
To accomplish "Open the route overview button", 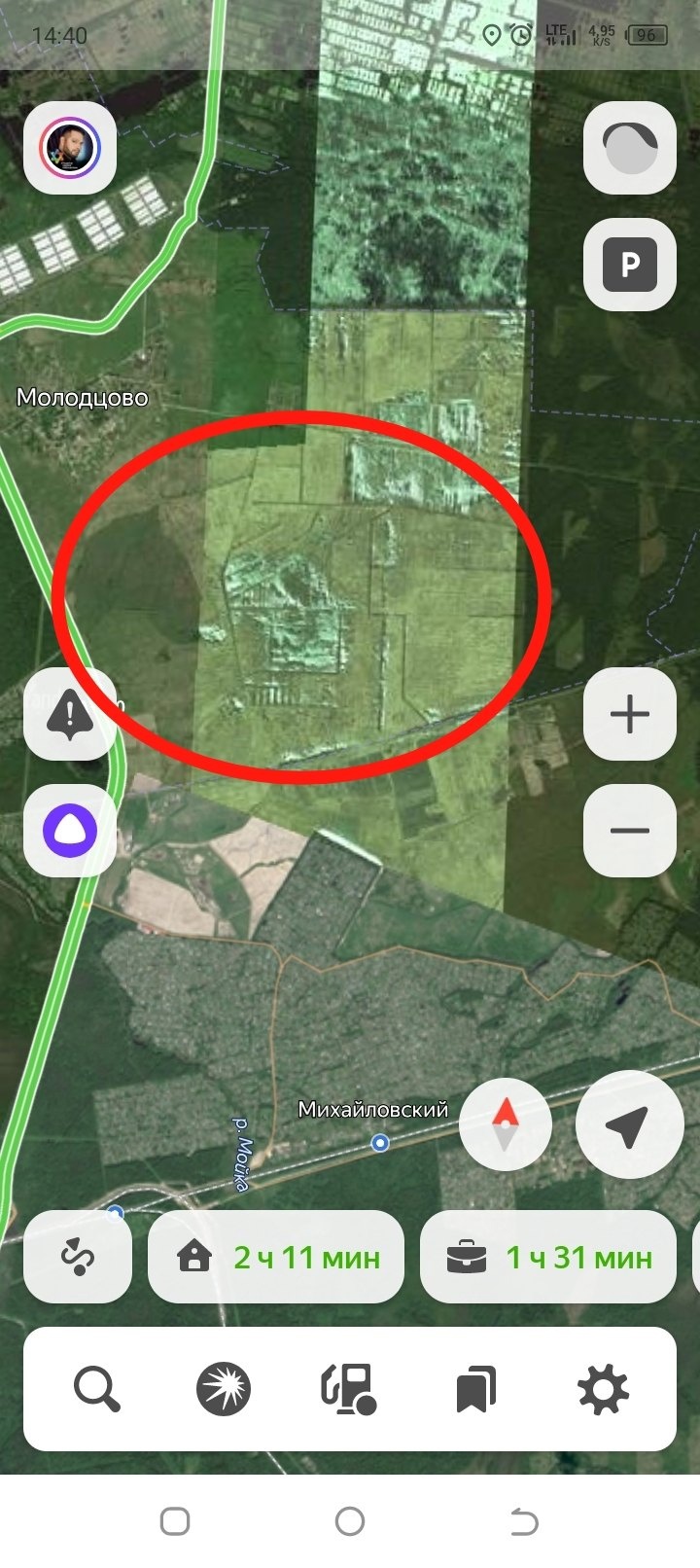I will (77, 1257).
